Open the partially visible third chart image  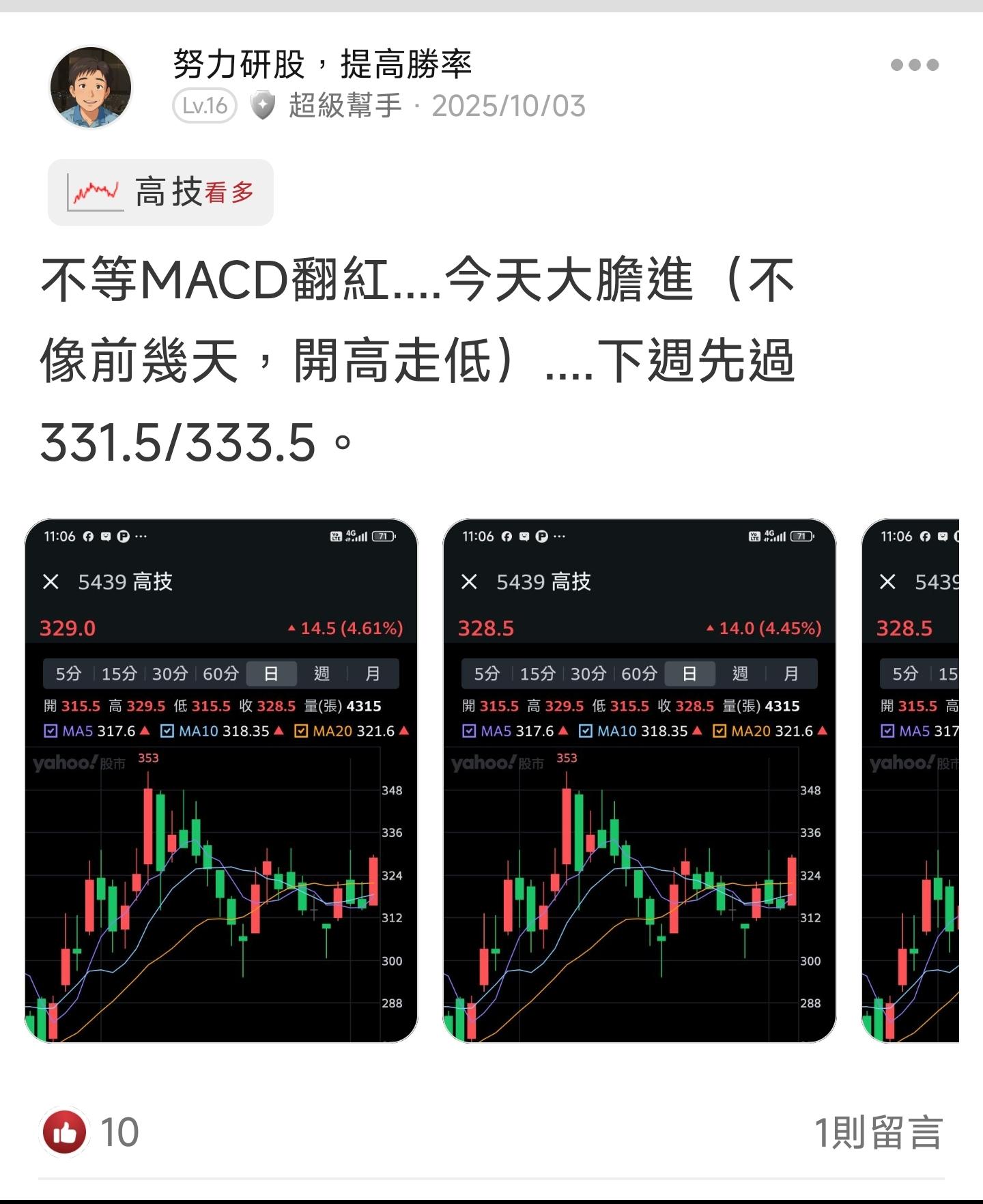coord(910,780)
